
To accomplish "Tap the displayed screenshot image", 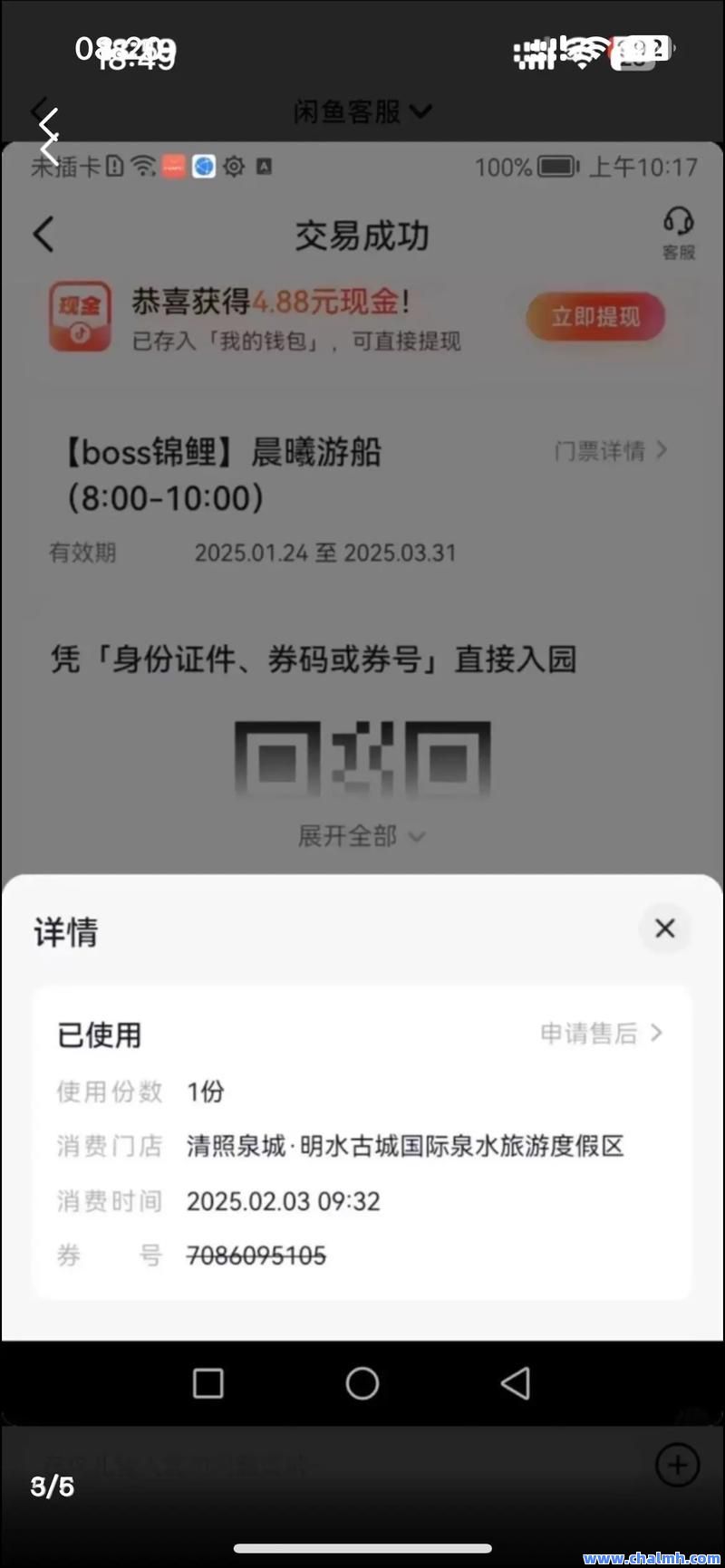I will (362, 784).
